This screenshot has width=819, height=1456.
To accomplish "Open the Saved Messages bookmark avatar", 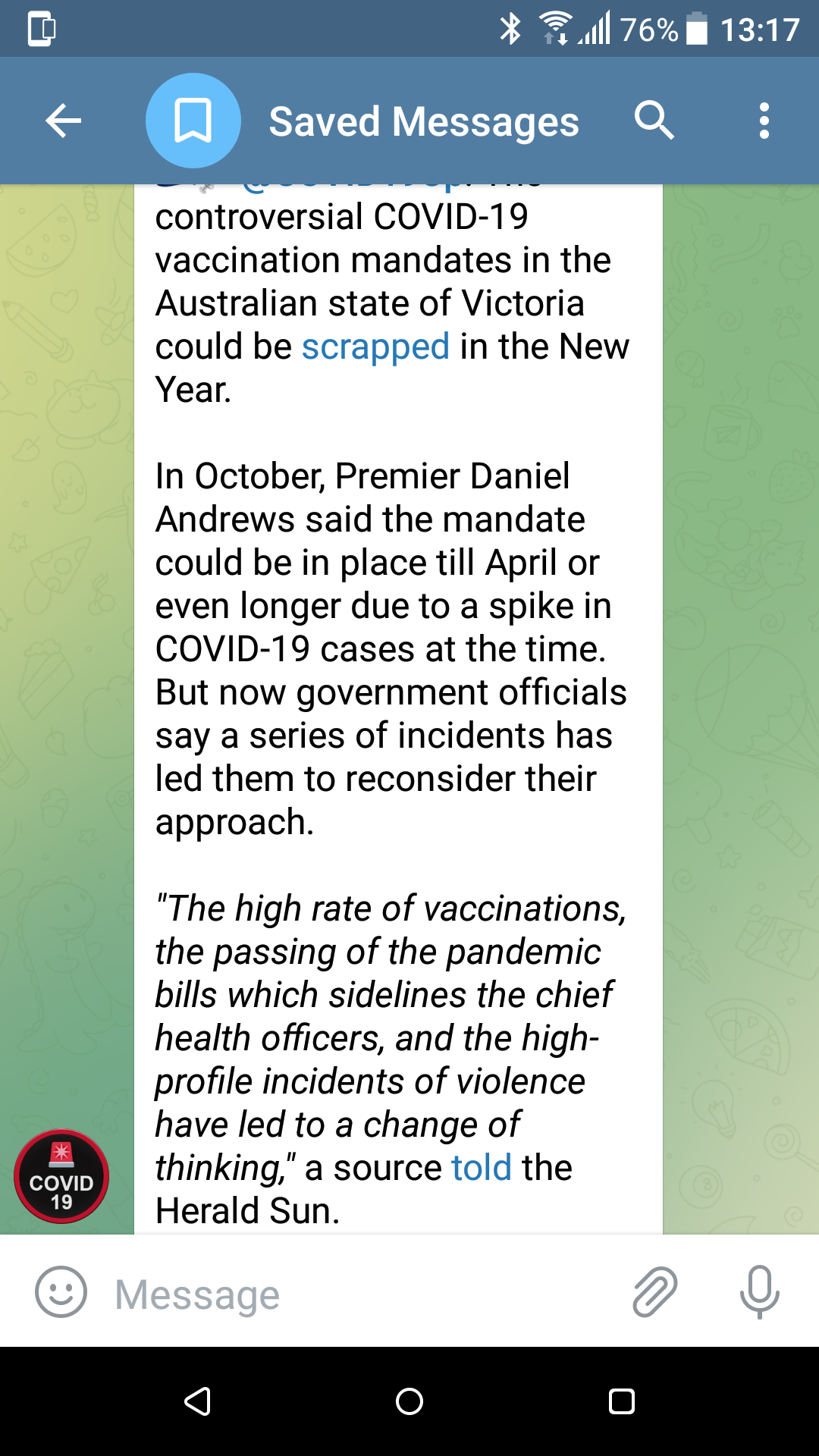I will coord(193,121).
